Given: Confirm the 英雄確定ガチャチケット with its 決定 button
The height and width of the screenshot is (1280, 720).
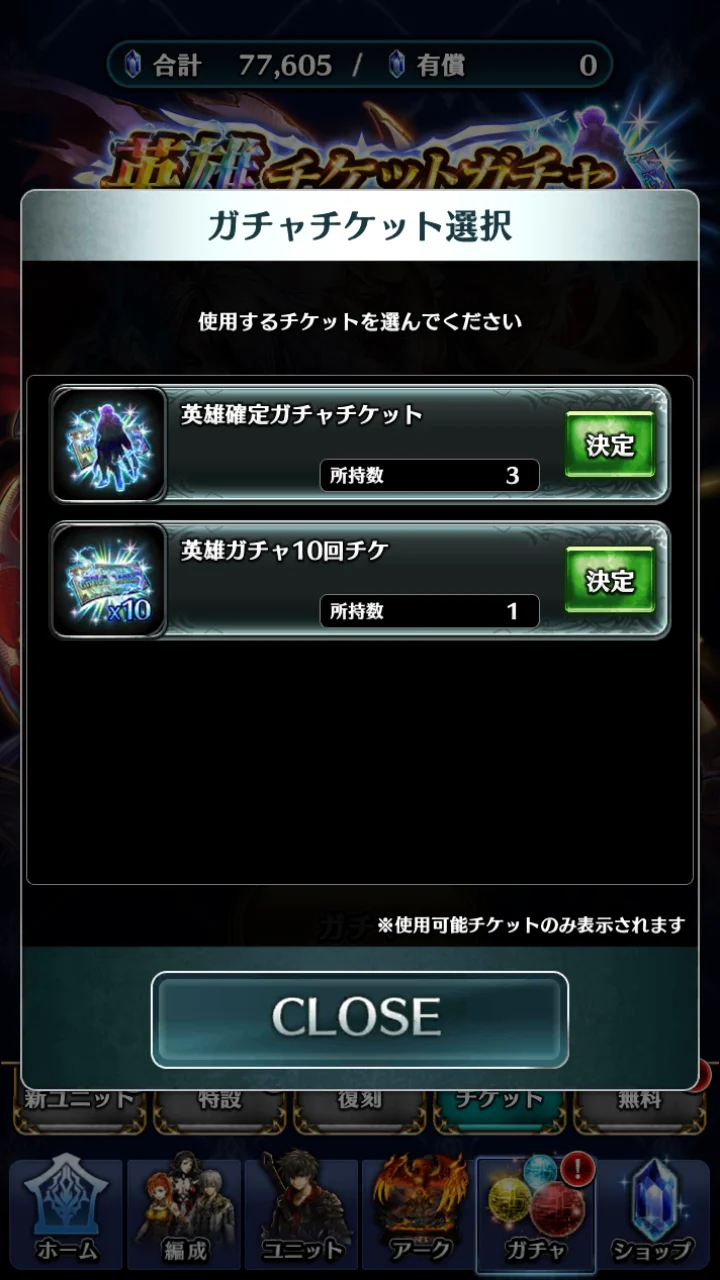Looking at the screenshot, I should [610, 445].
